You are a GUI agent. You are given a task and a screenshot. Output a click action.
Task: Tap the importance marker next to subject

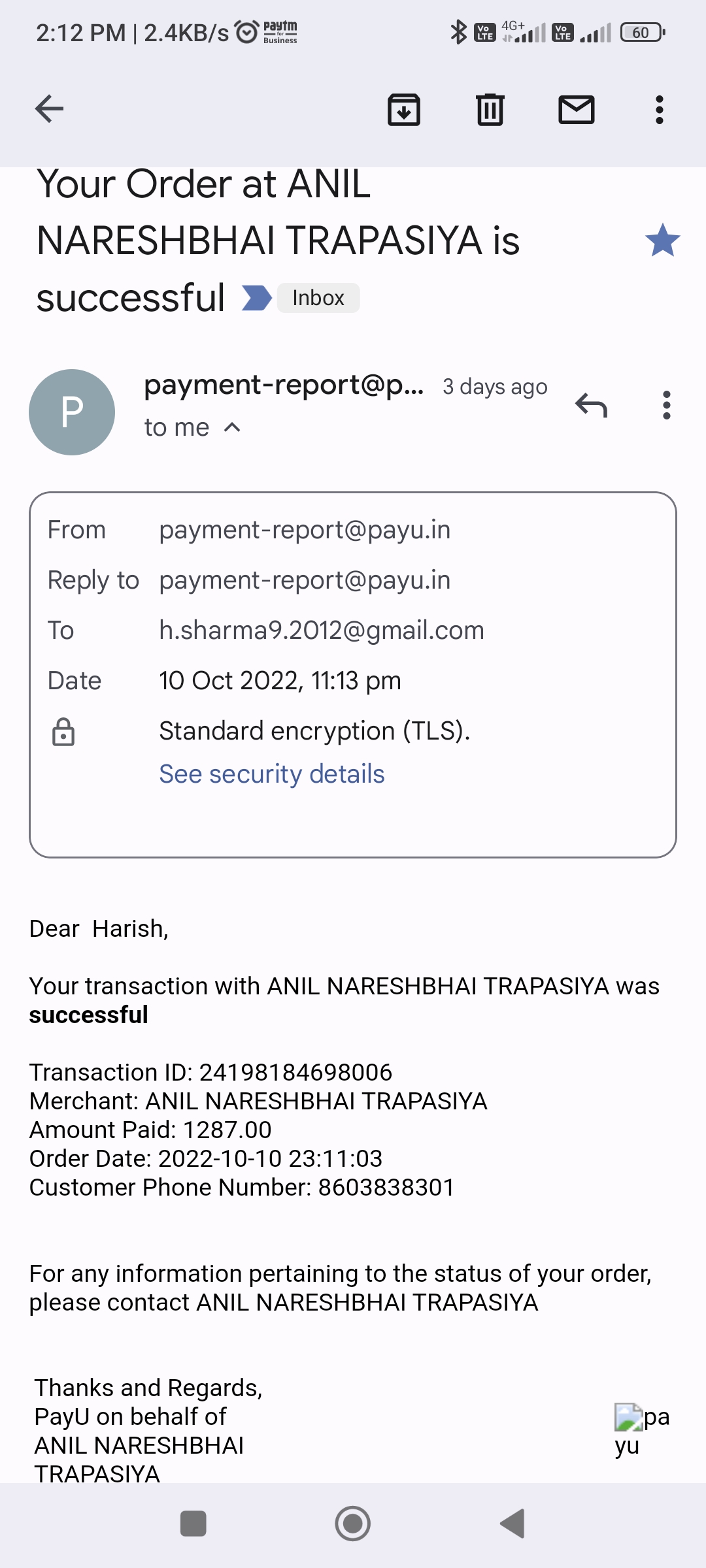pos(256,298)
